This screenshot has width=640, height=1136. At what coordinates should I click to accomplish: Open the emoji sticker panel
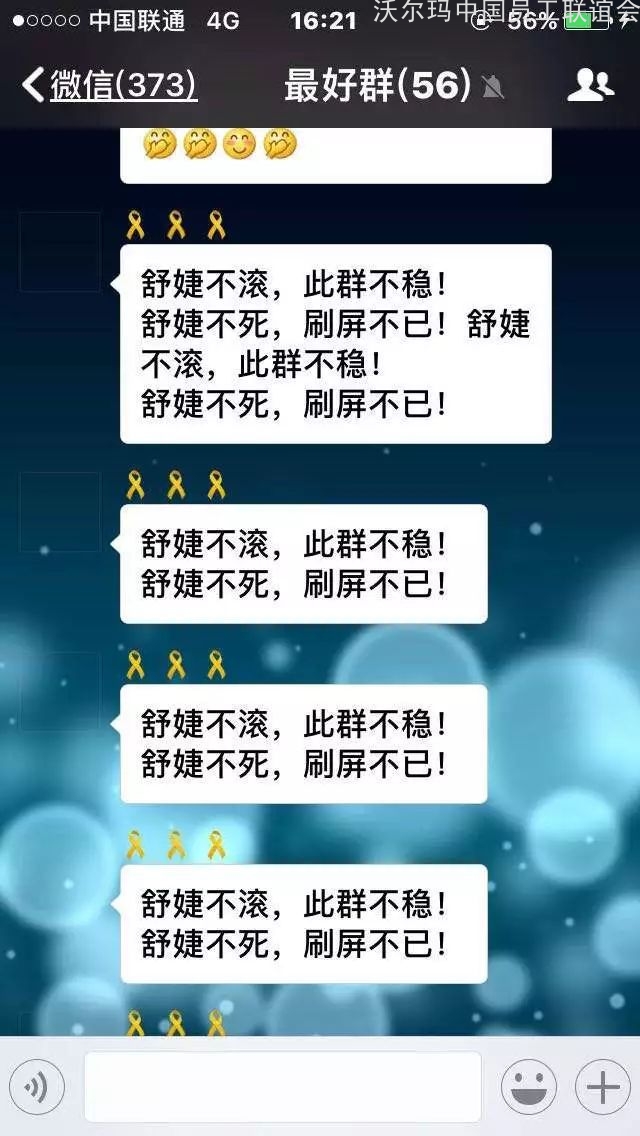click(x=528, y=1086)
